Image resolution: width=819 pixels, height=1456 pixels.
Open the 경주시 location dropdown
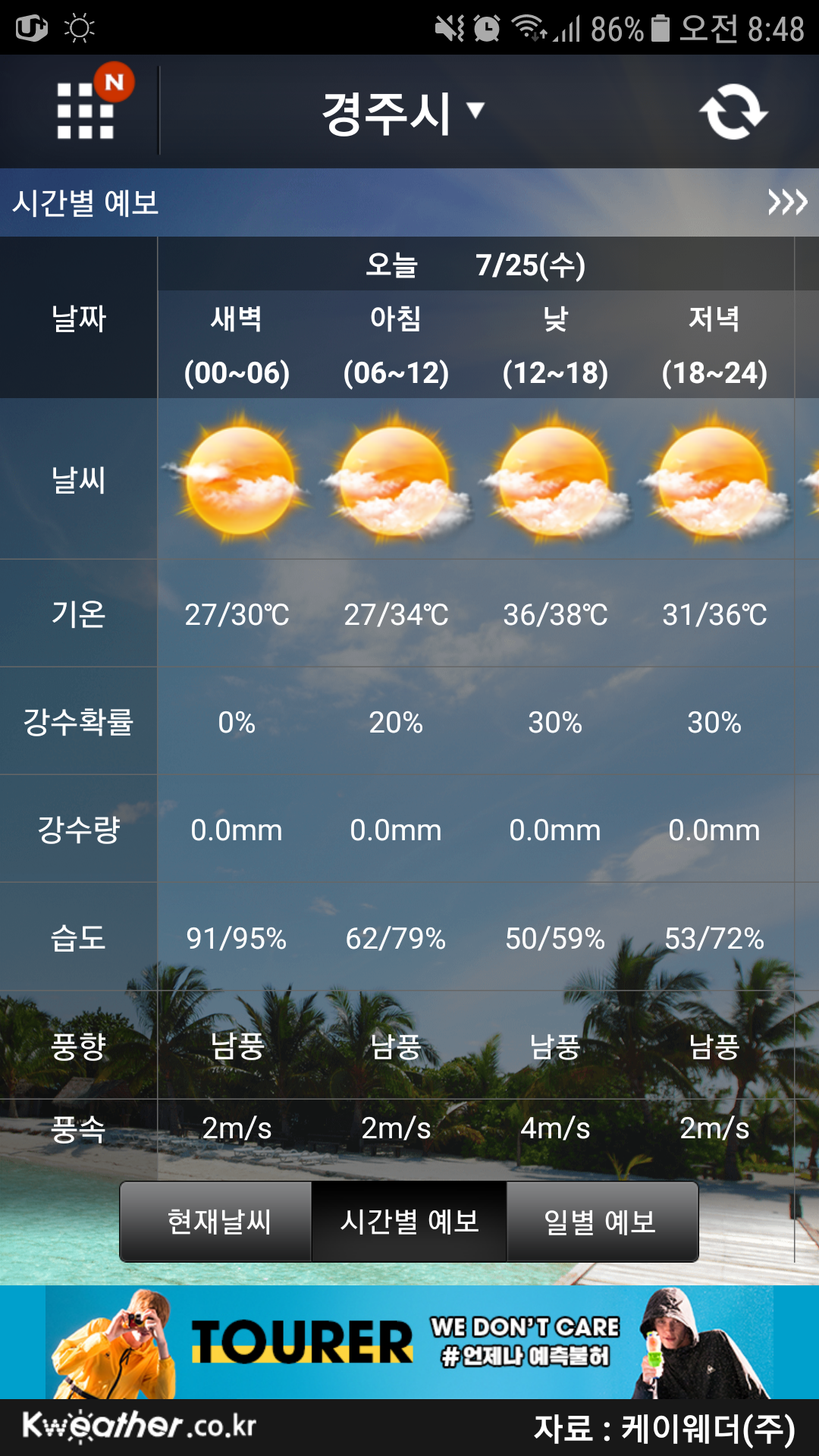tap(402, 112)
